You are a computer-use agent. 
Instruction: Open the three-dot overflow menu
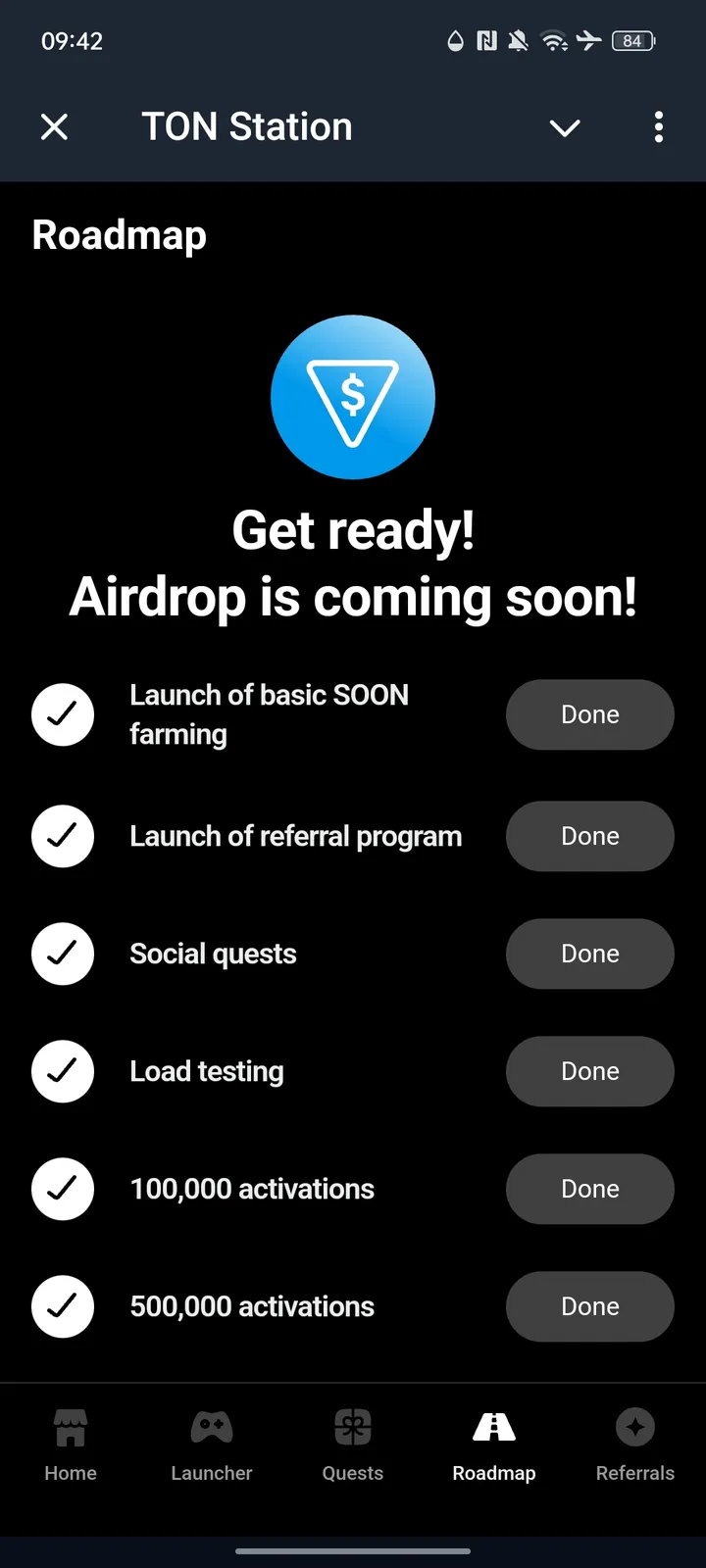point(658,127)
